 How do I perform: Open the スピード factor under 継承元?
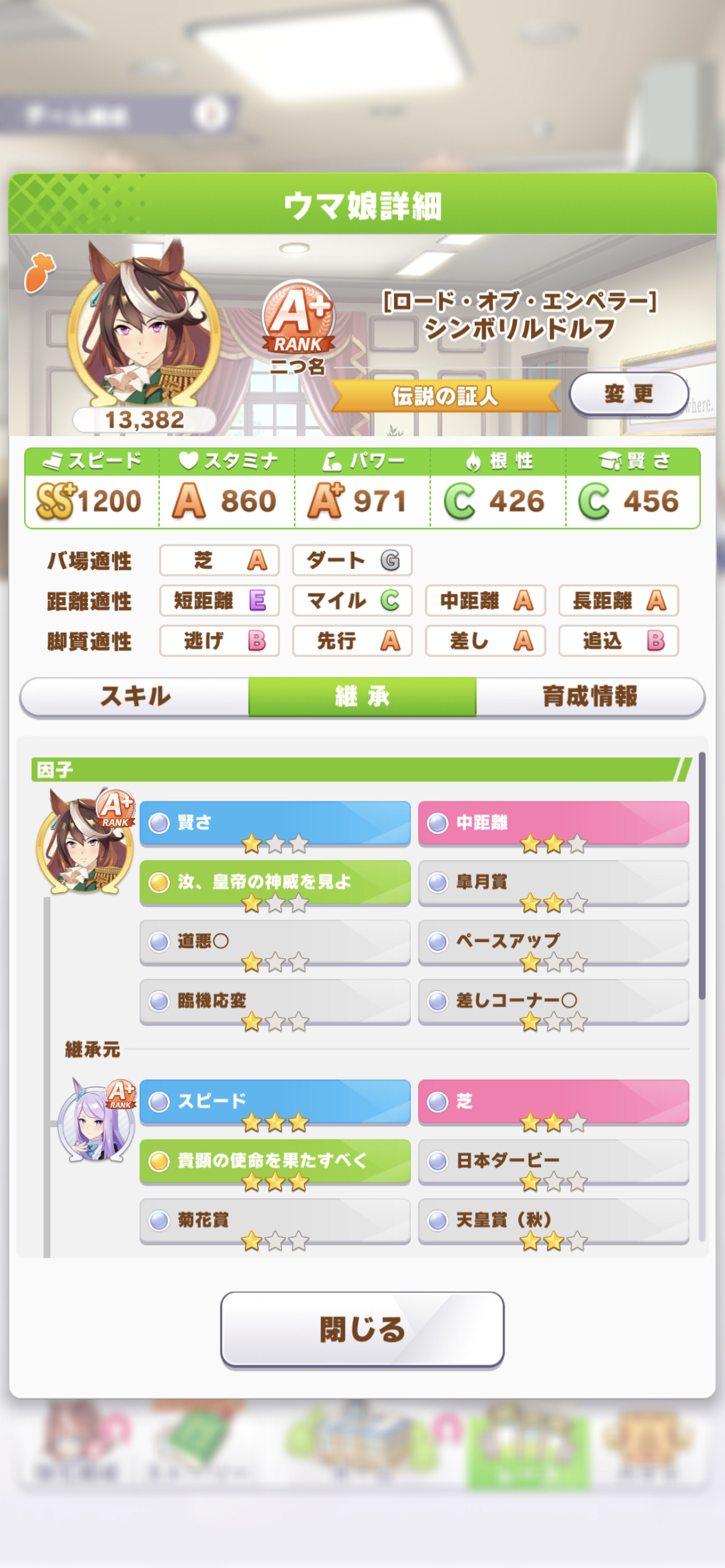(275, 1102)
